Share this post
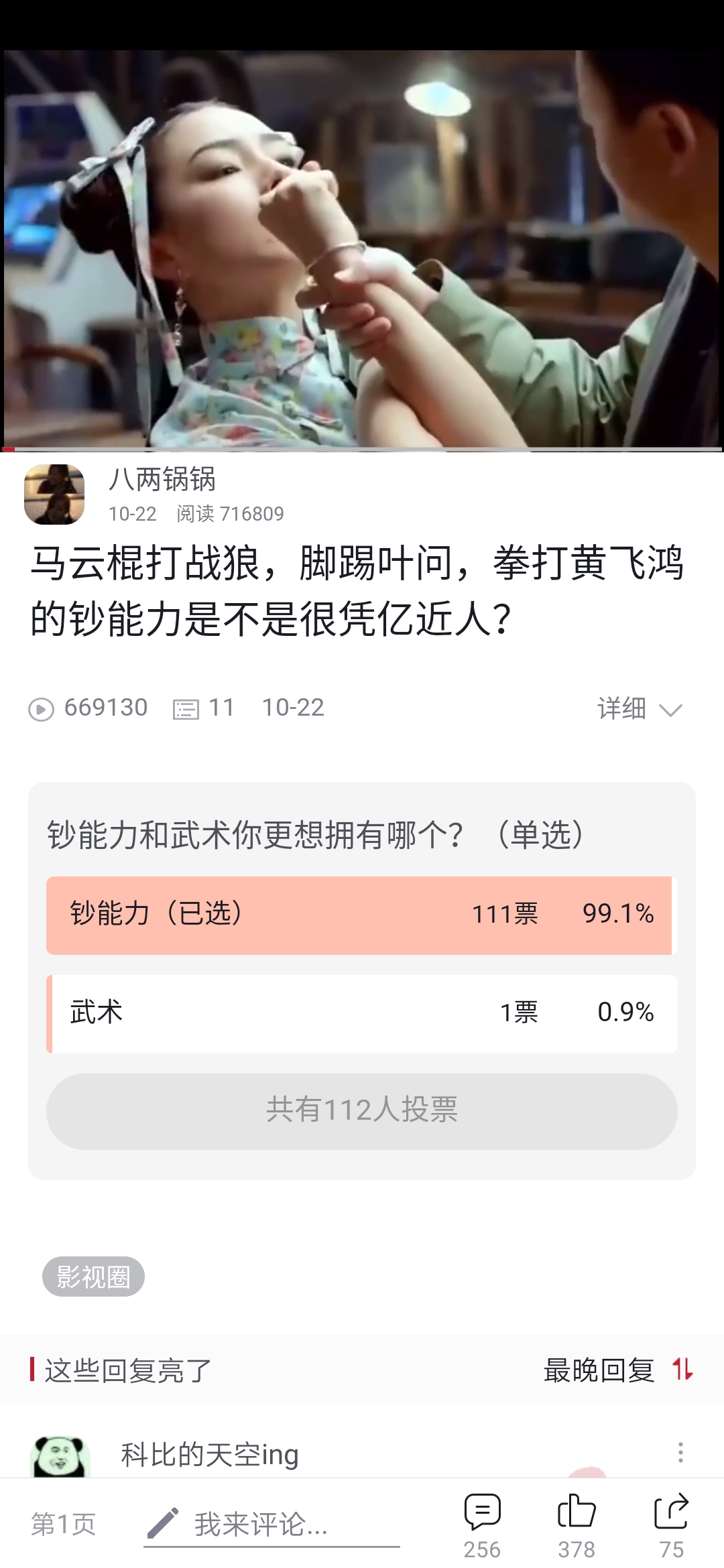The image size is (724, 1568). pos(671,1526)
